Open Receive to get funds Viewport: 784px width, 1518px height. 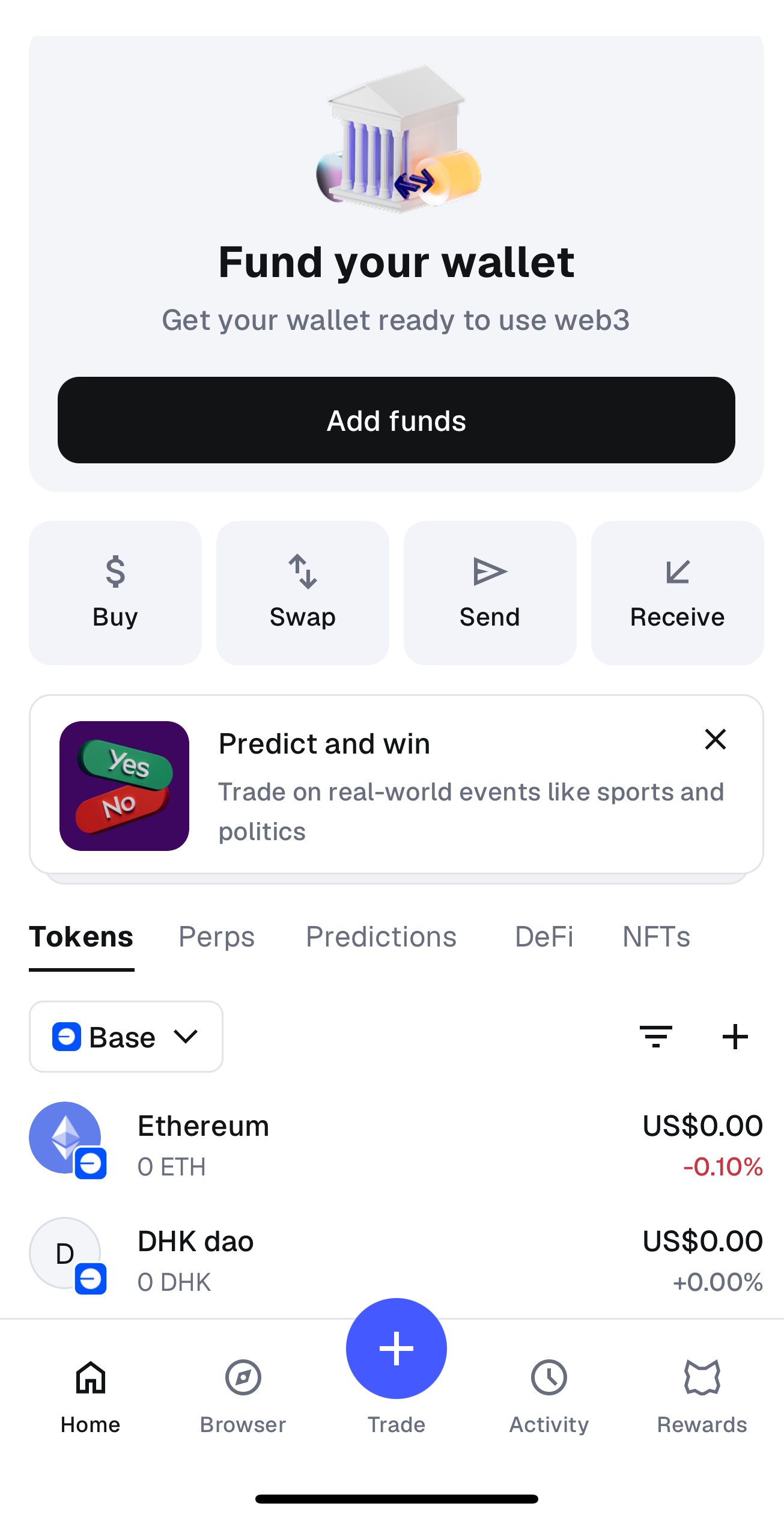pos(677,593)
